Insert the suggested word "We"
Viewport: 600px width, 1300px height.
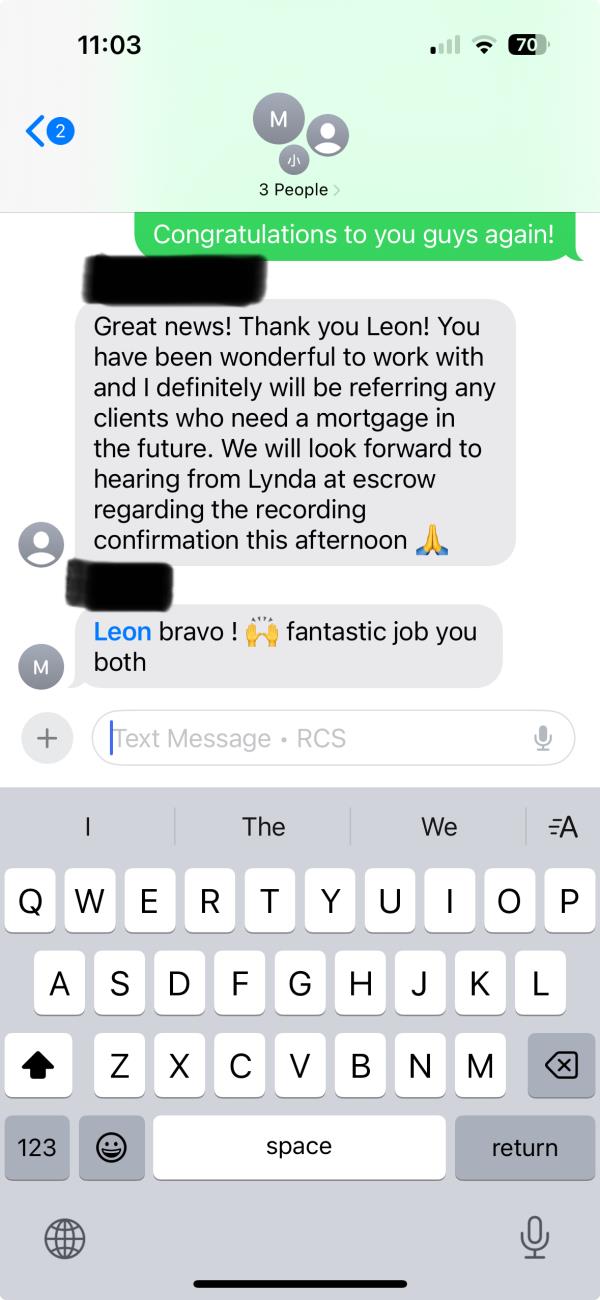click(439, 826)
